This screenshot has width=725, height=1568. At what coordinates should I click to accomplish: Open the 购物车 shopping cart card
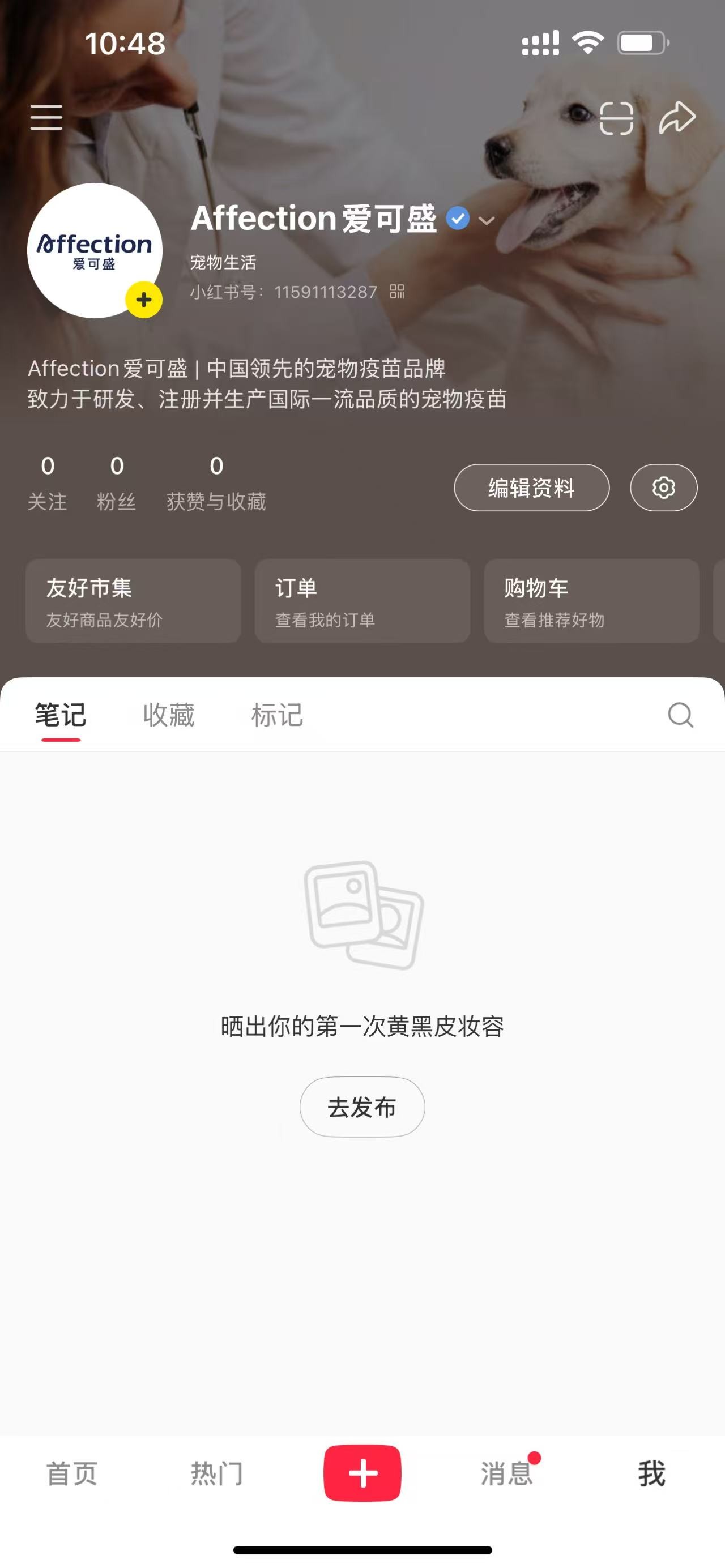[x=591, y=601]
